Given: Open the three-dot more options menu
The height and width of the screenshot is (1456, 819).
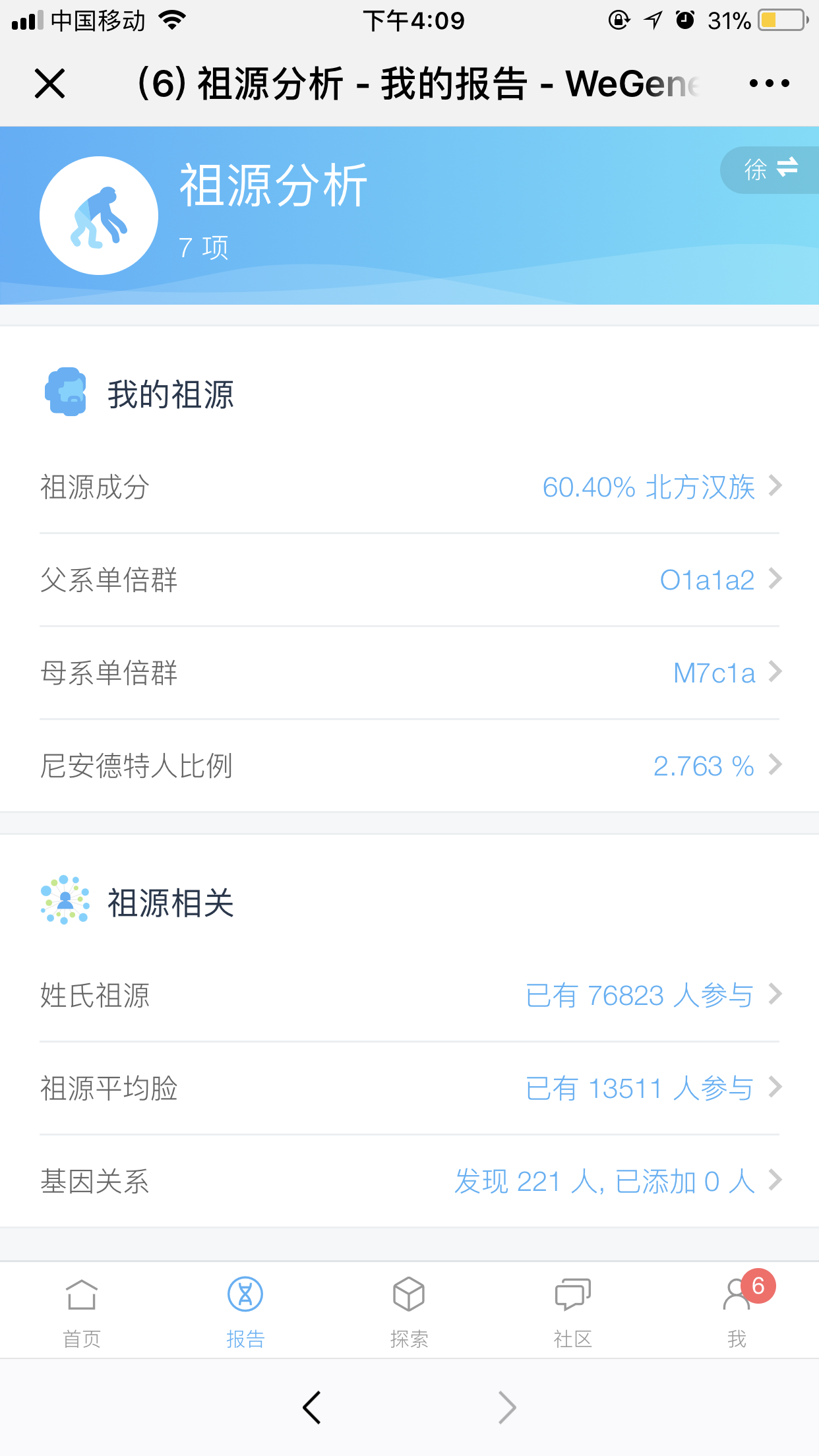Looking at the screenshot, I should 769,84.
